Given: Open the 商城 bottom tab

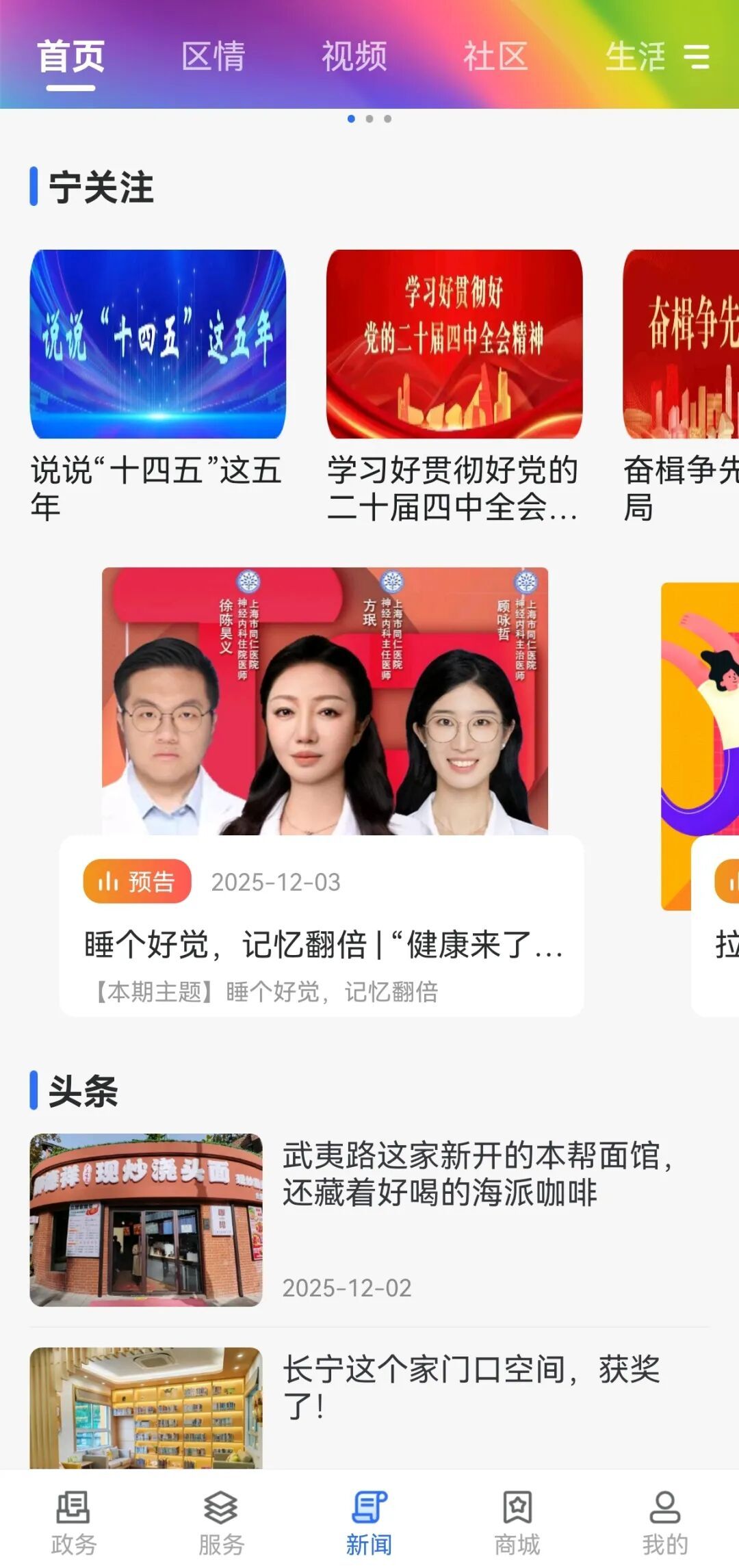Looking at the screenshot, I should pyautogui.click(x=517, y=1523).
